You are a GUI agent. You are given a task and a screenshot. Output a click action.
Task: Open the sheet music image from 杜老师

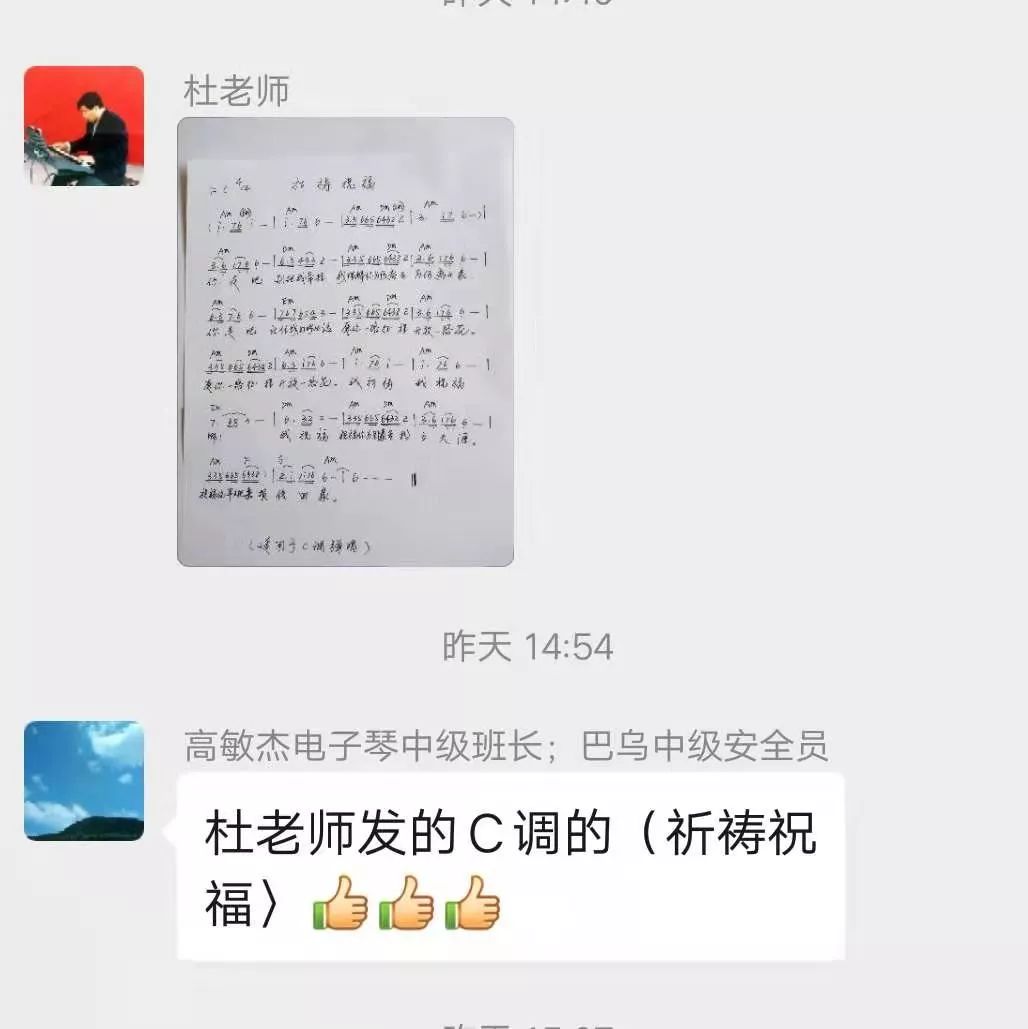(345, 342)
